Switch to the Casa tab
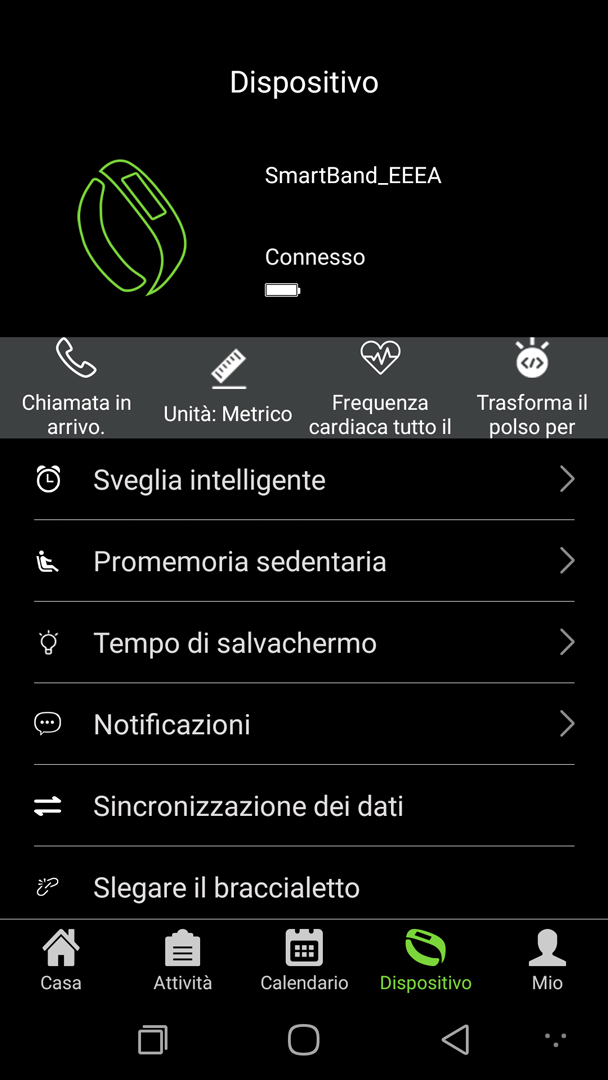The width and height of the screenshot is (608, 1080). click(x=61, y=960)
